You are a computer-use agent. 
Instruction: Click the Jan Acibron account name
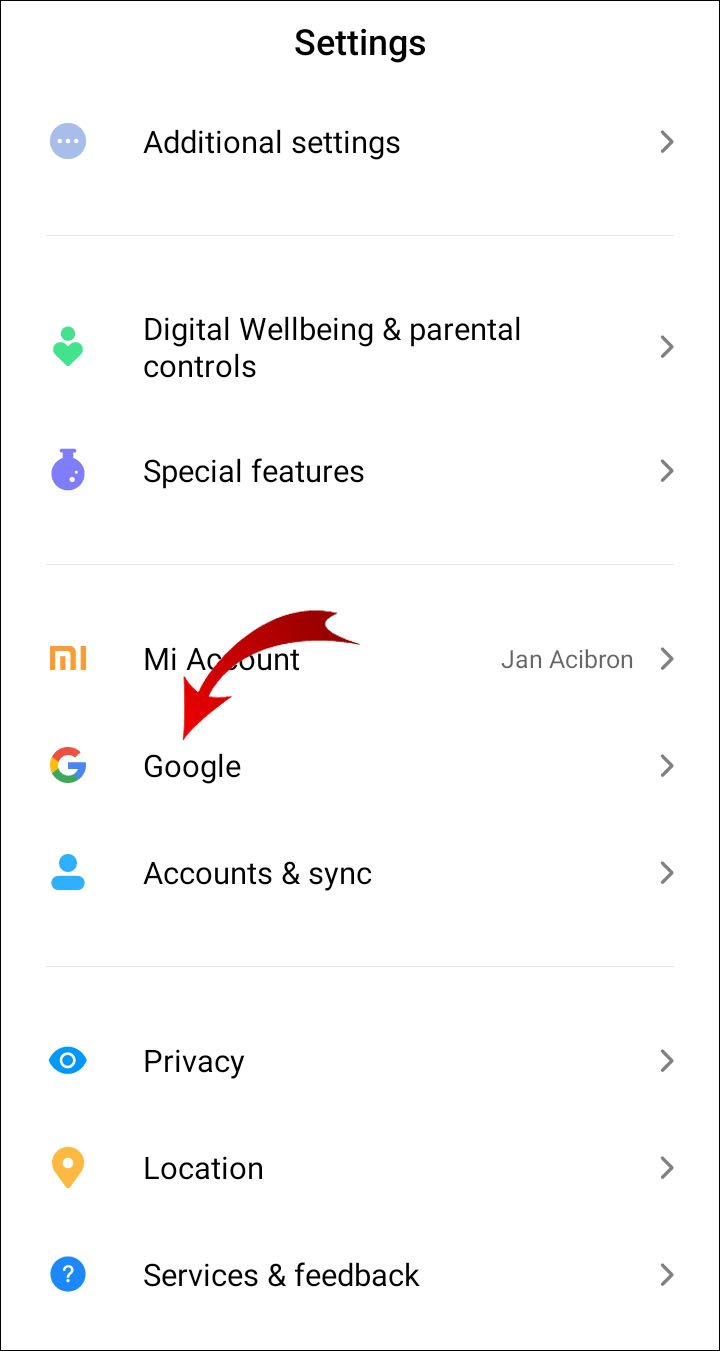click(567, 659)
